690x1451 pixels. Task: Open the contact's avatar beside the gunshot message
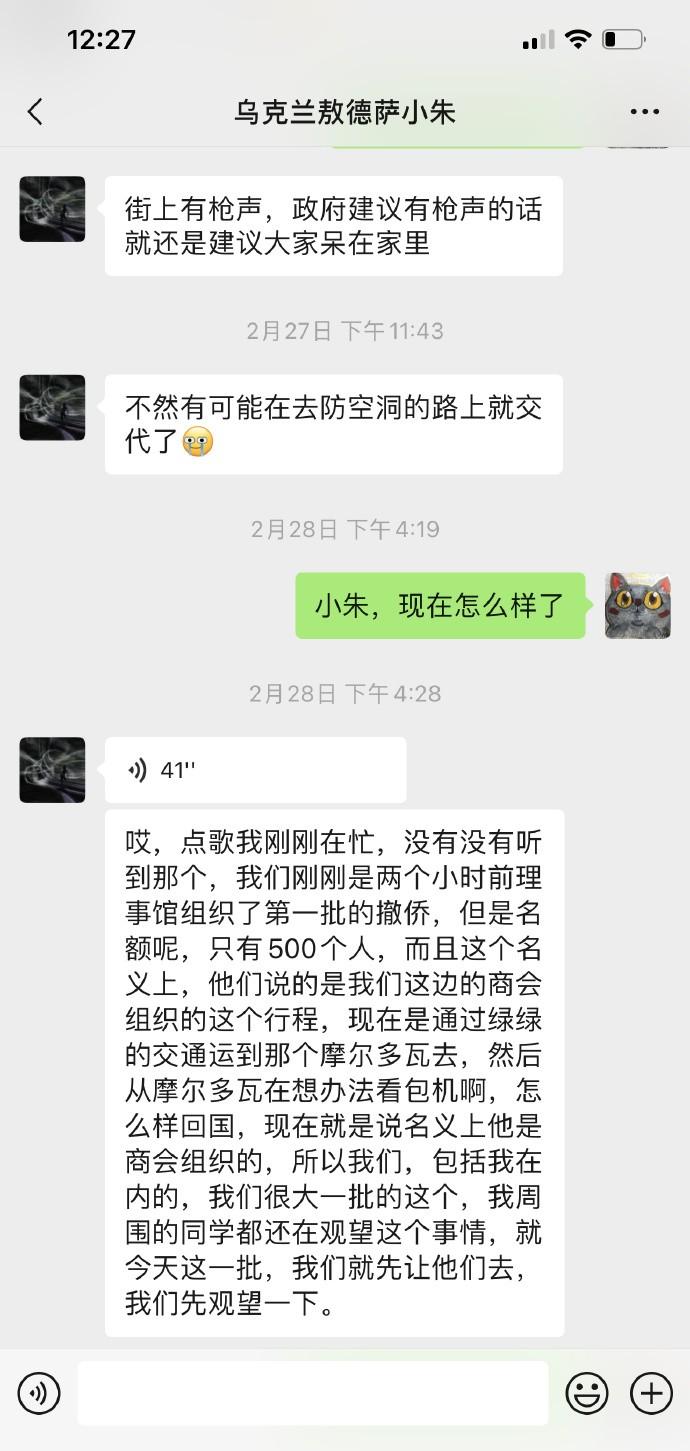52,209
